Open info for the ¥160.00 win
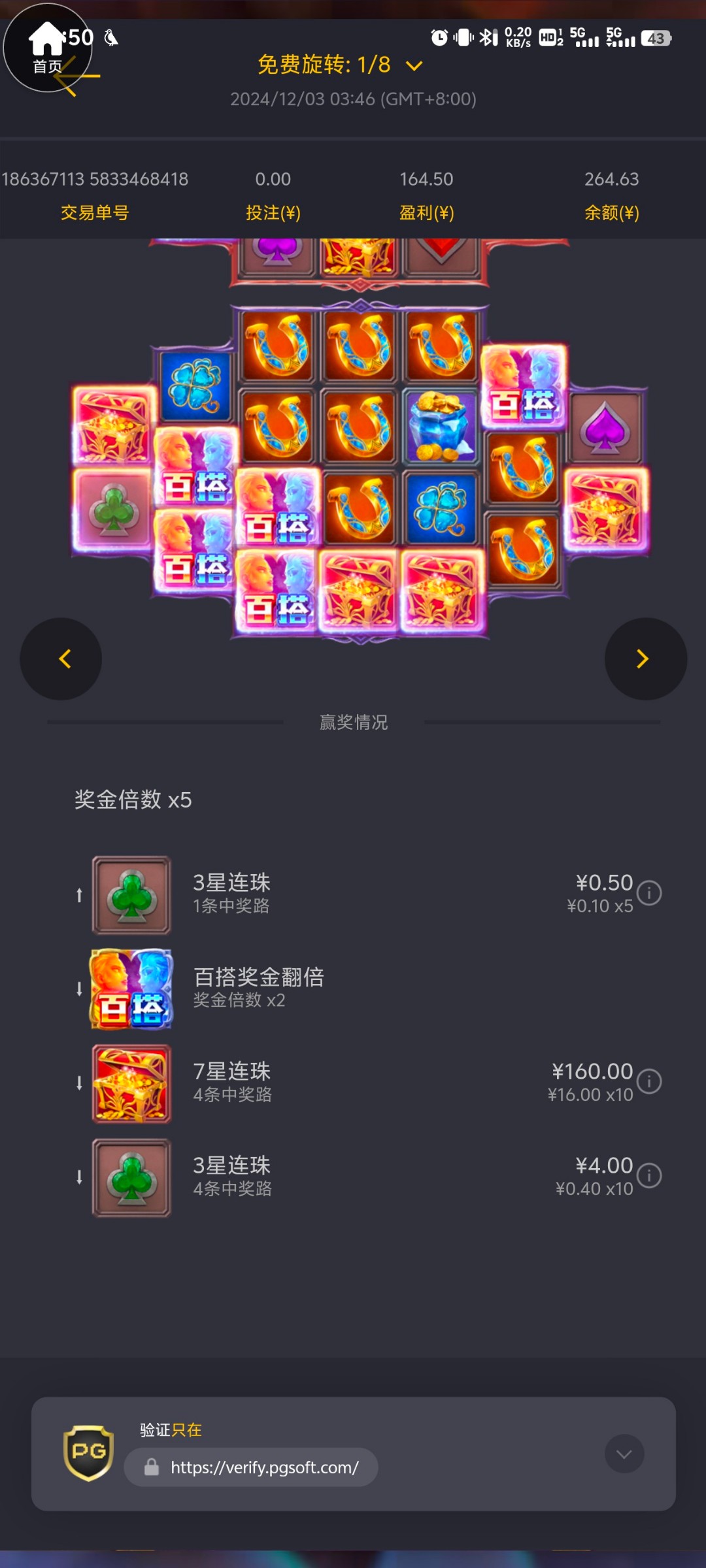This screenshot has width=706, height=1568. [649, 1081]
